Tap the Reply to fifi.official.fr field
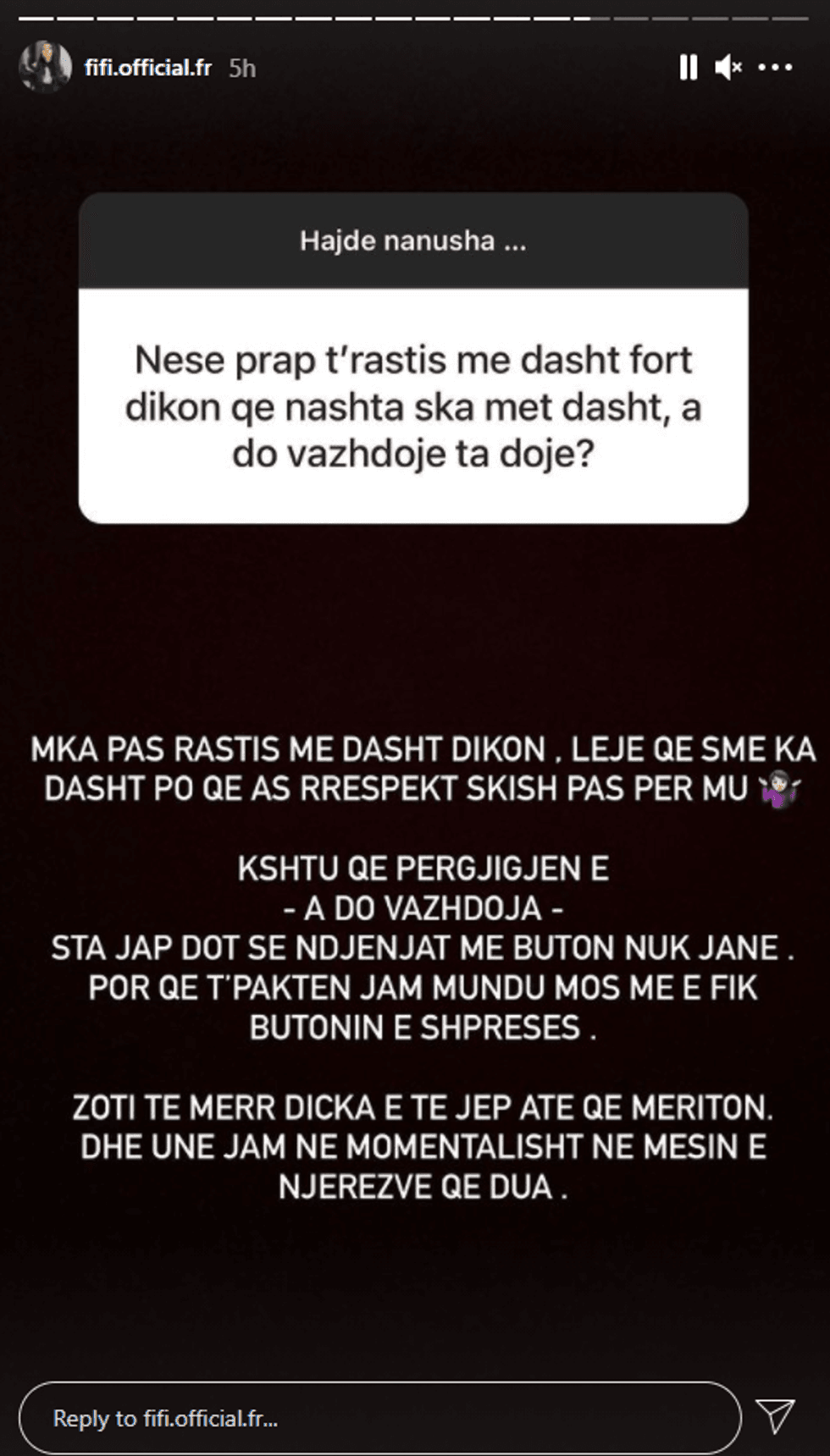Screen dimensions: 830x1456 379,1418
